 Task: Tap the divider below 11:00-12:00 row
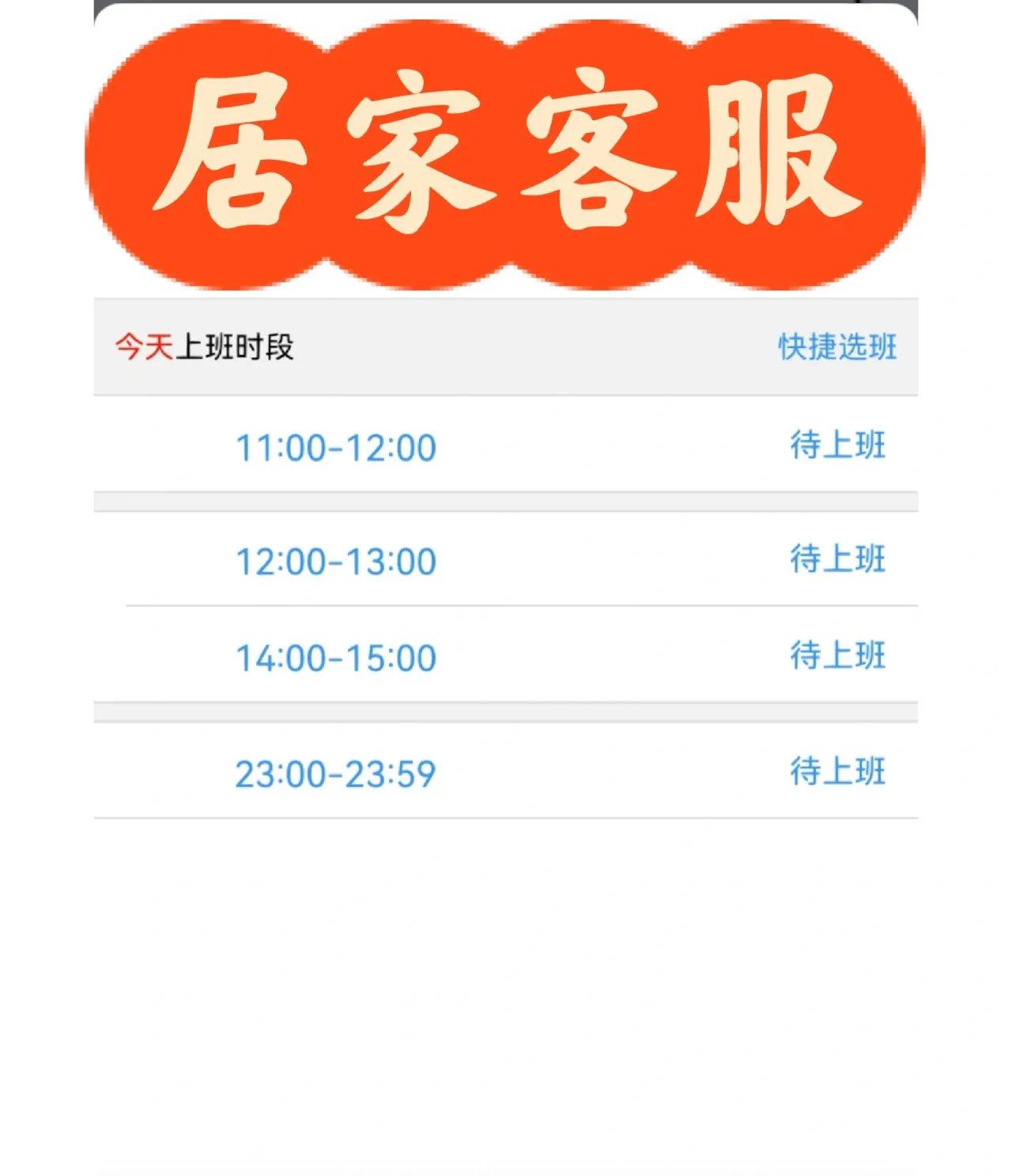[x=506, y=501]
